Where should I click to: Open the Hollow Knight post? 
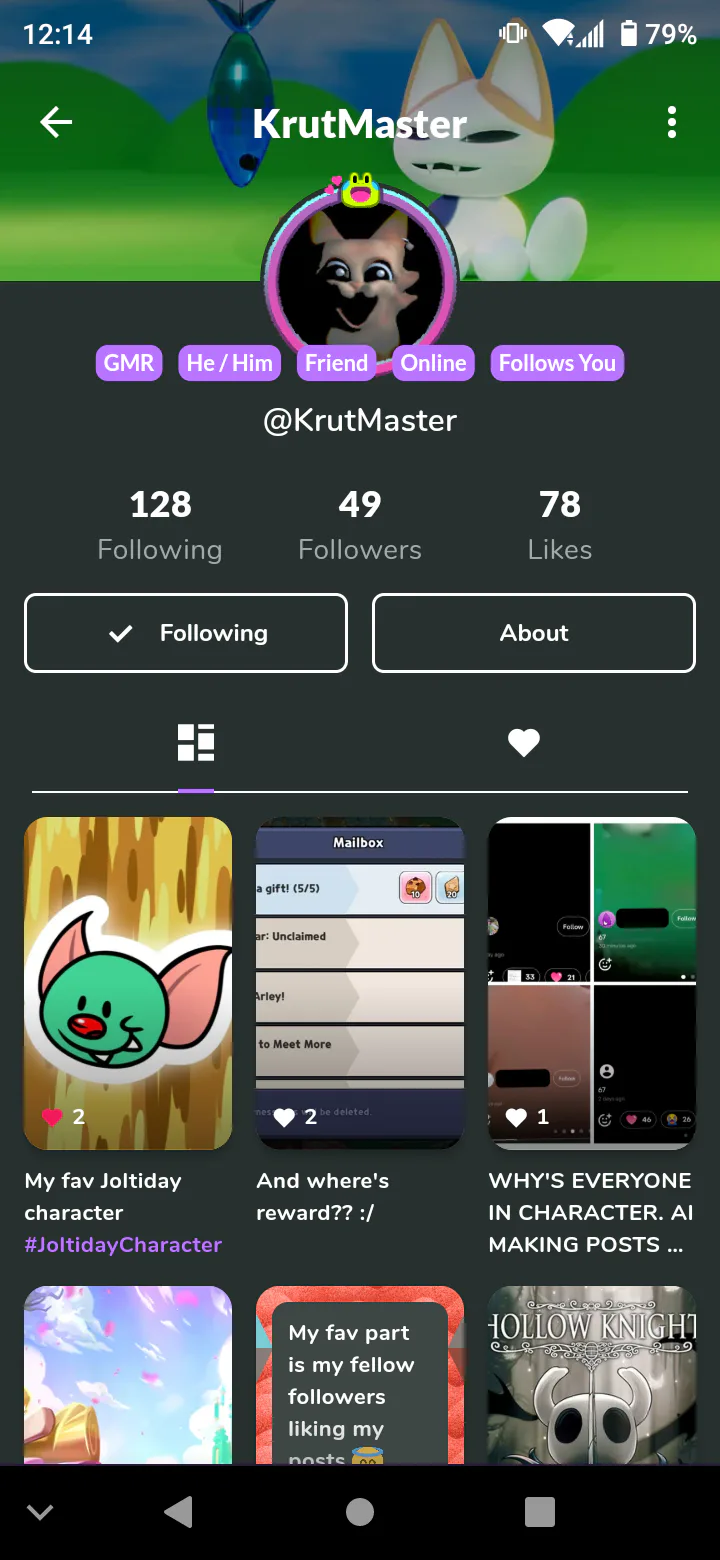(x=592, y=1375)
